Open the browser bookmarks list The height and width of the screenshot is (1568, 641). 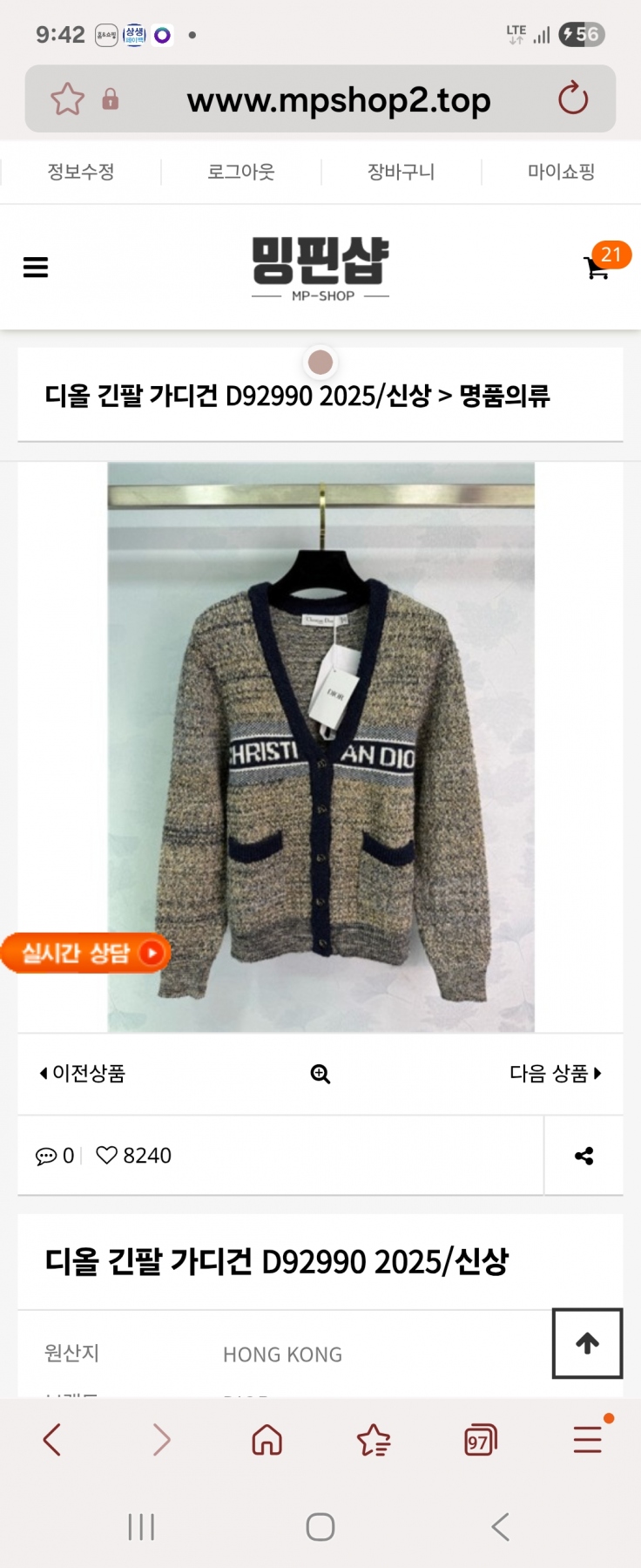tap(374, 1440)
